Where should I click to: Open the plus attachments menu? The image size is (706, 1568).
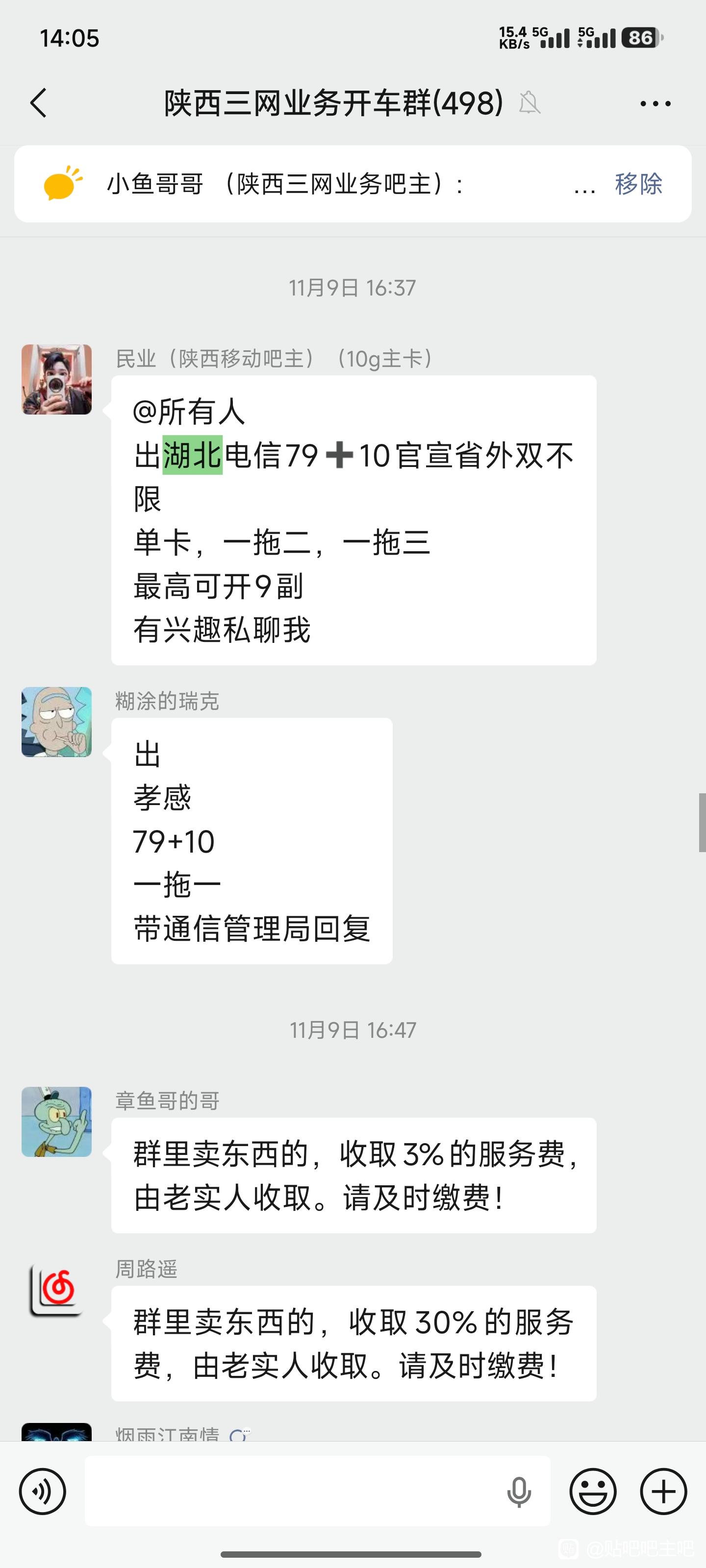tap(663, 1491)
